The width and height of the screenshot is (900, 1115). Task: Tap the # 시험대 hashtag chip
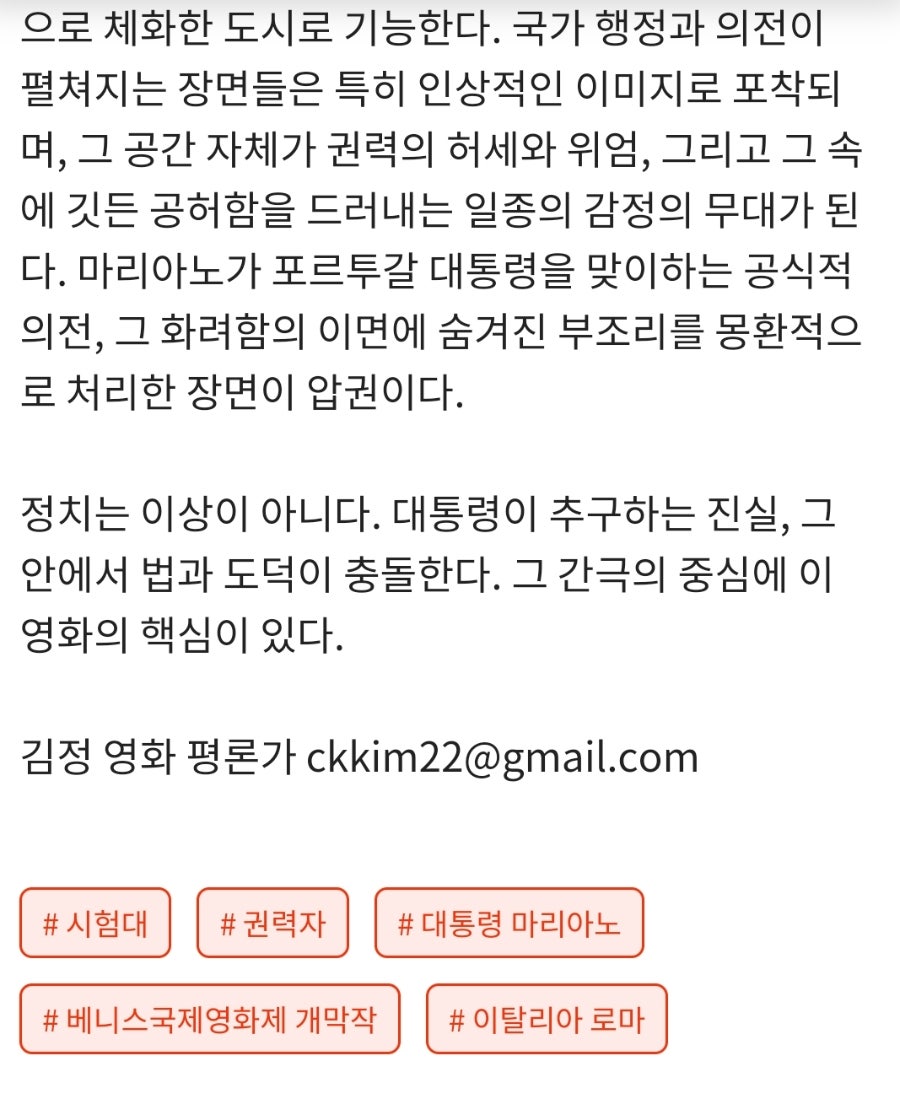(95, 922)
